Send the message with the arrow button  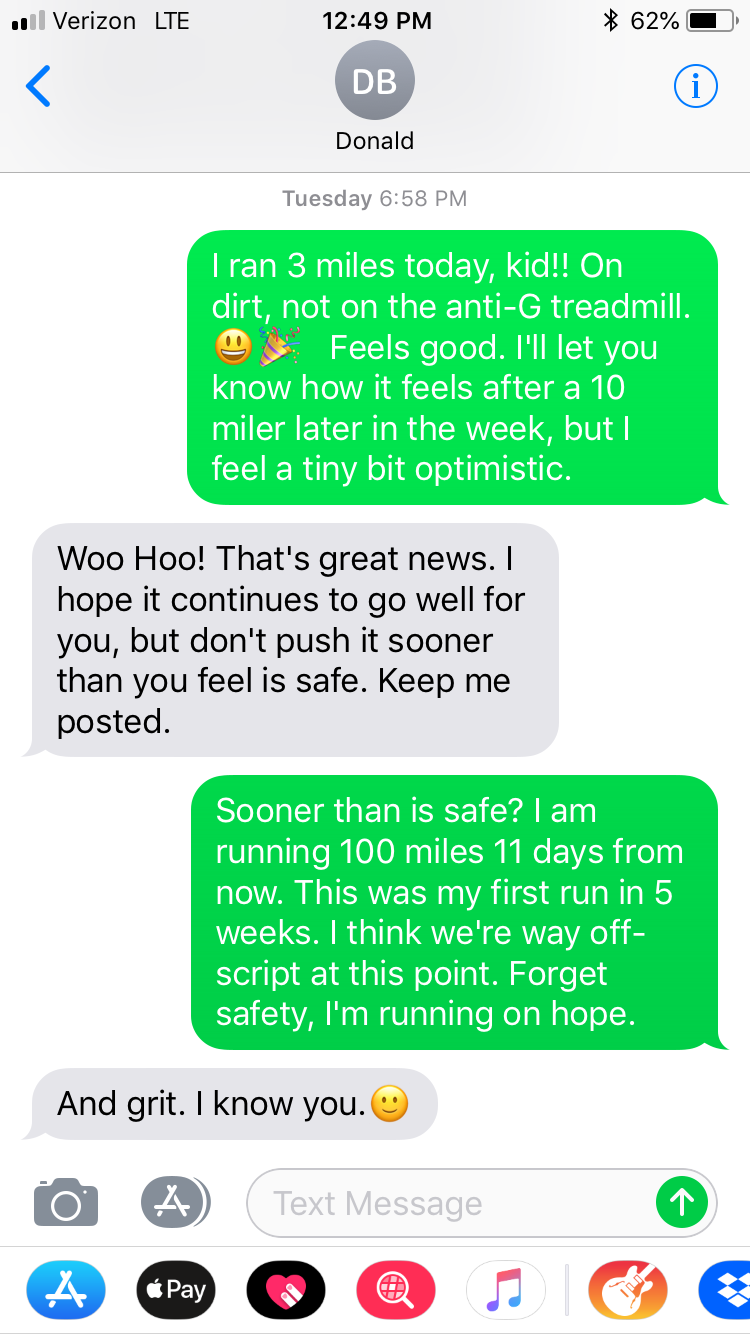[x=681, y=1203]
